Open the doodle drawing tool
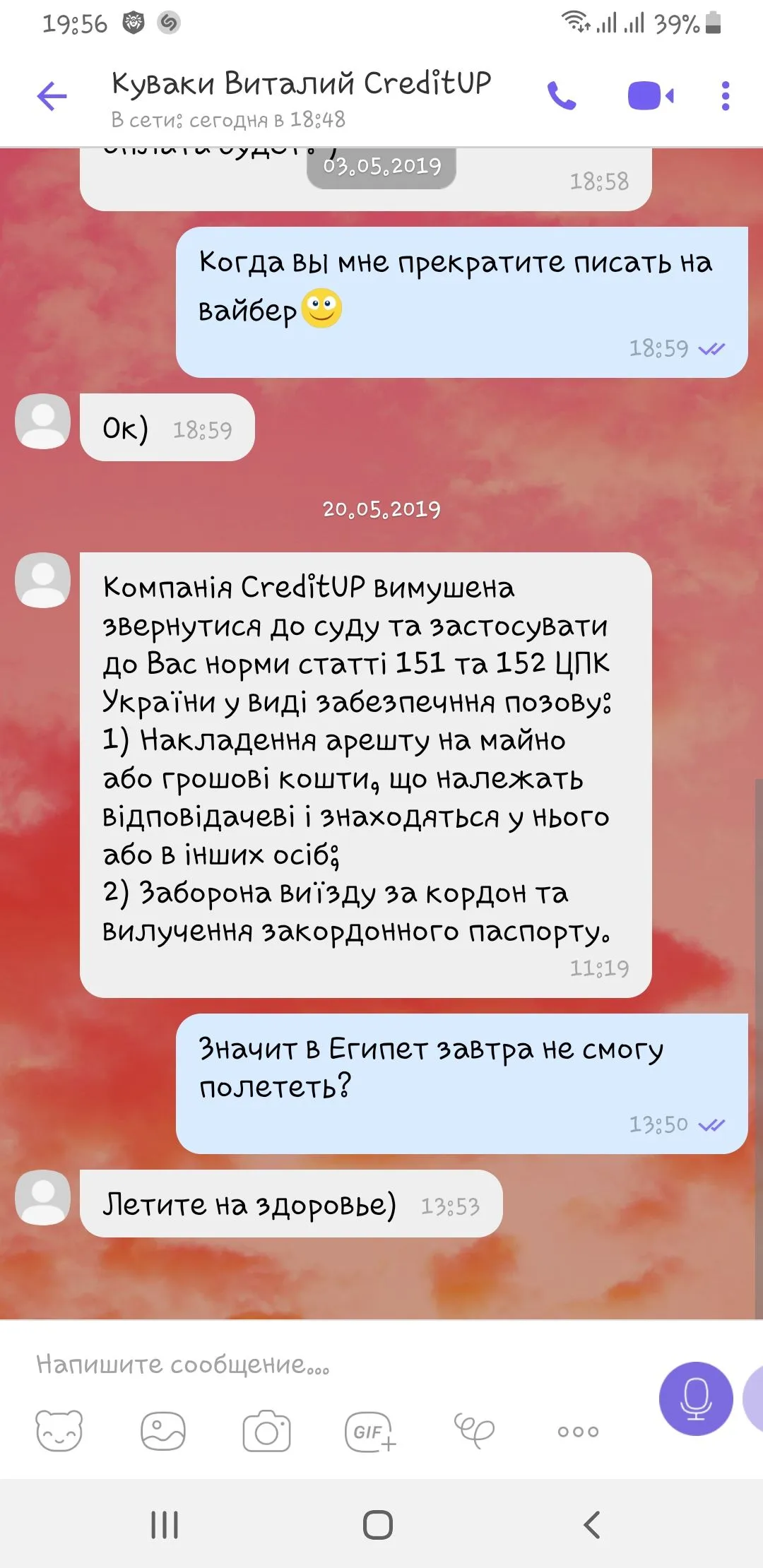Viewport: 763px width, 1568px height. click(474, 1431)
